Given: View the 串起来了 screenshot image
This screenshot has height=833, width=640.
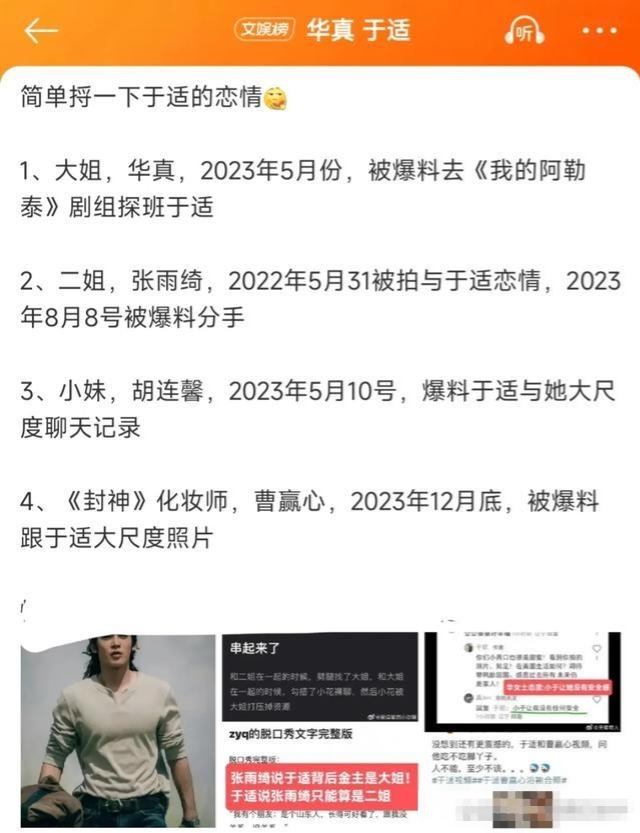Looking at the screenshot, I should [320, 730].
